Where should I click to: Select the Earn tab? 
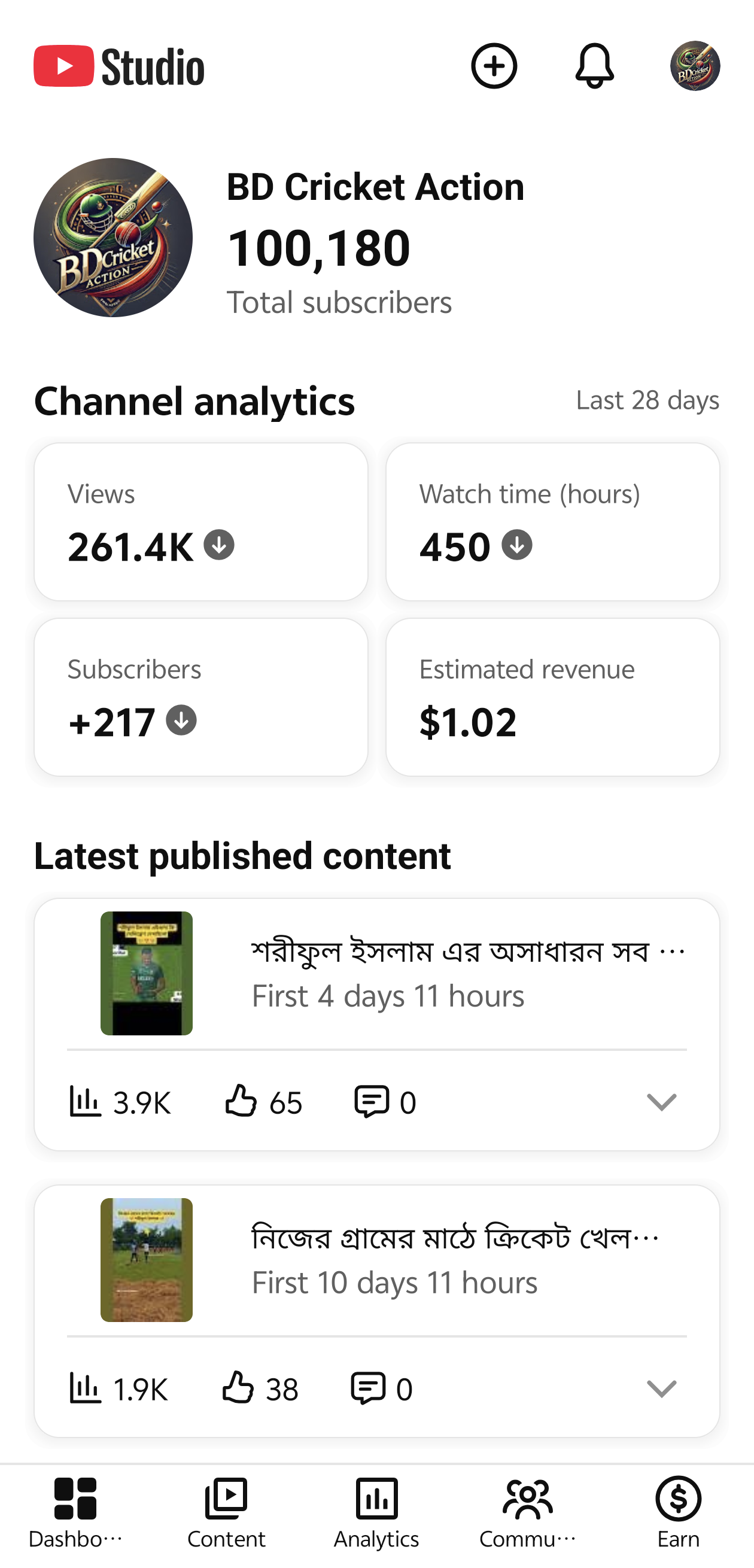(x=679, y=1513)
